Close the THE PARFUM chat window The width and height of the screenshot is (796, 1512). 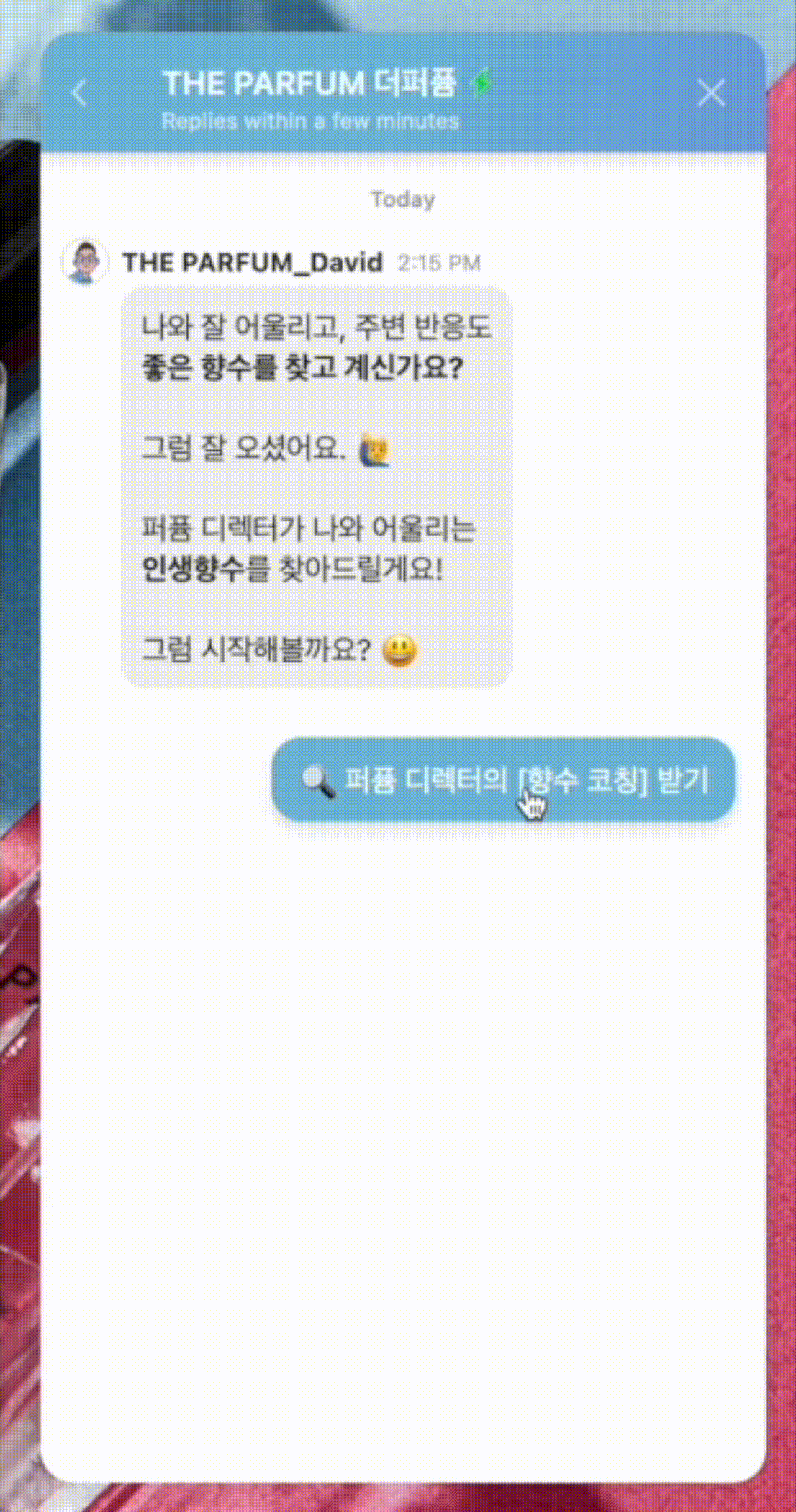pyautogui.click(x=711, y=93)
